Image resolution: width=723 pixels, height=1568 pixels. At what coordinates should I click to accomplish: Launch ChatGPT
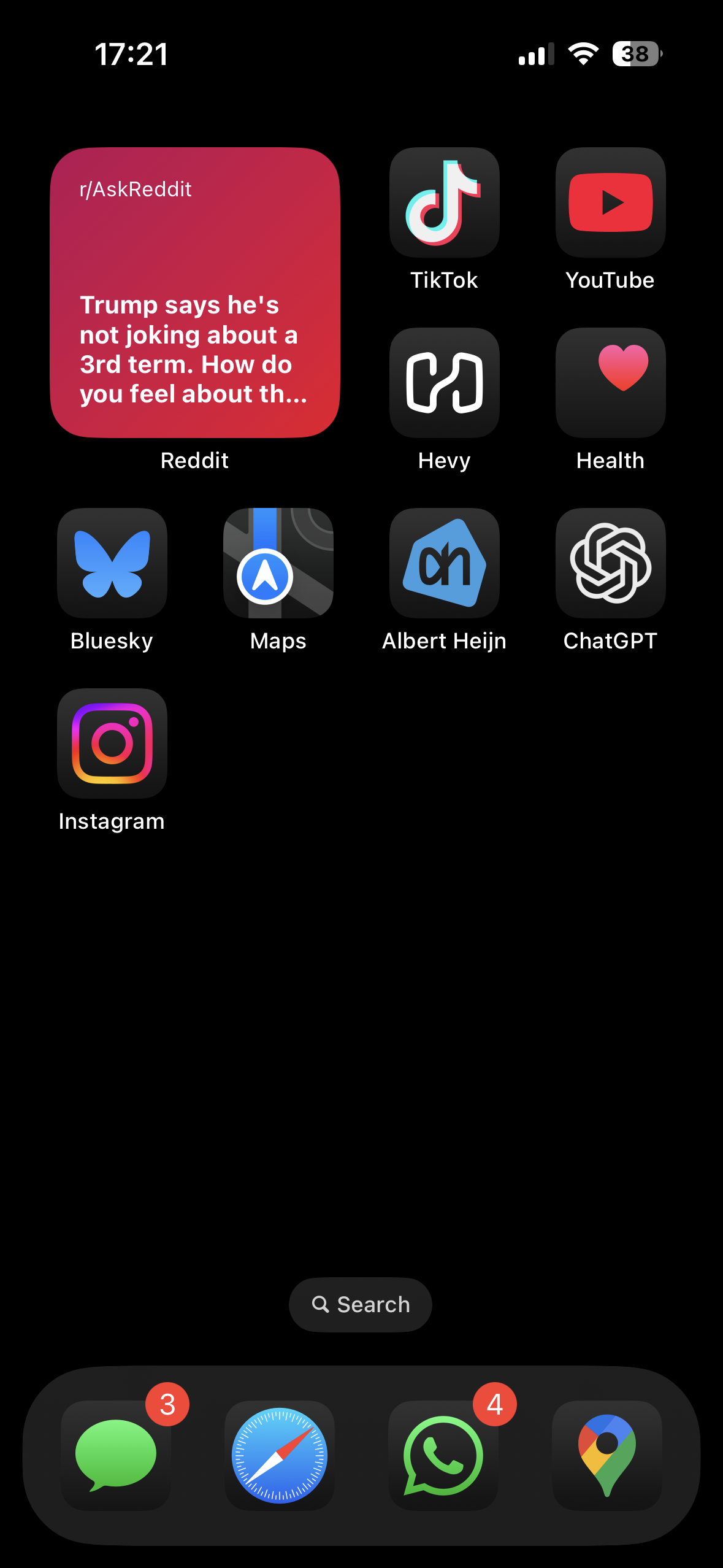(x=610, y=563)
